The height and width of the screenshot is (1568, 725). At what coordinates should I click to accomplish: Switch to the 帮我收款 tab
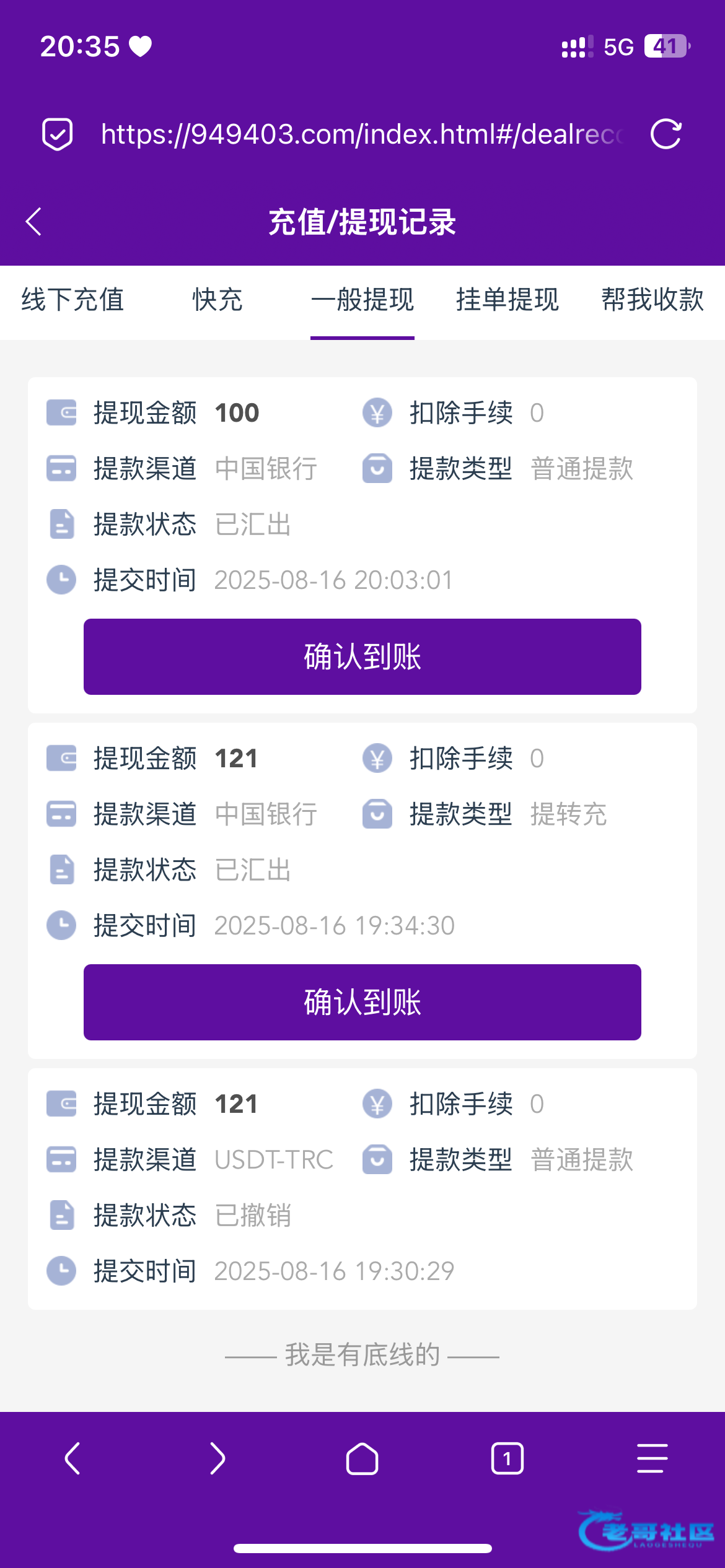pyautogui.click(x=652, y=300)
